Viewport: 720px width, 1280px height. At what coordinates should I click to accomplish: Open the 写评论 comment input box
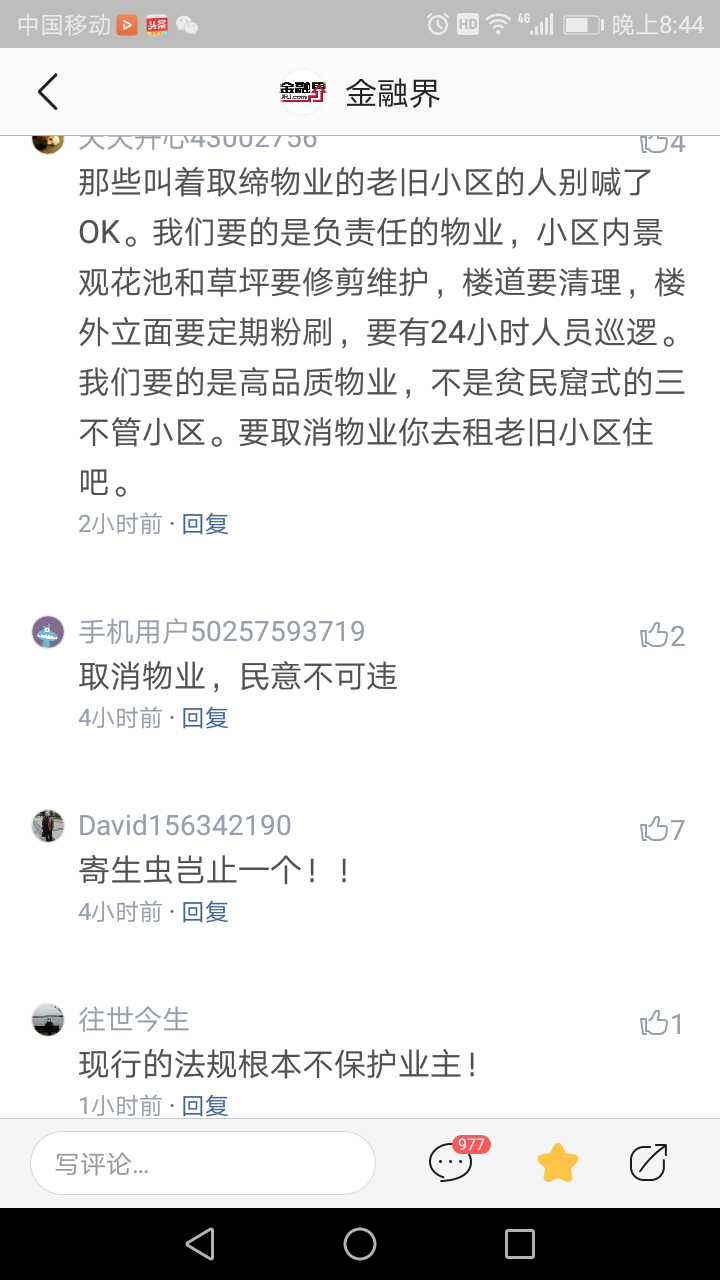point(203,1163)
